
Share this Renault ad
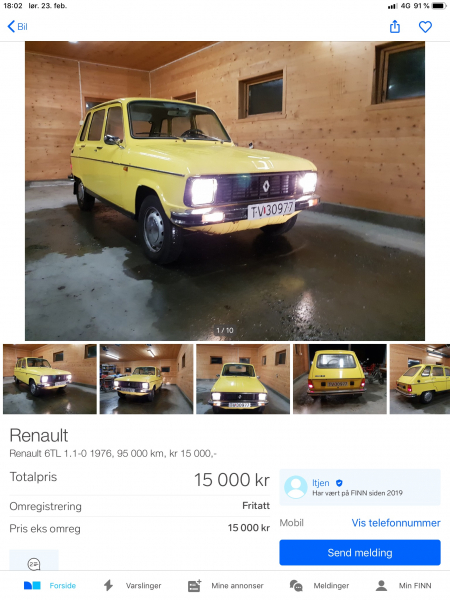tap(395, 26)
